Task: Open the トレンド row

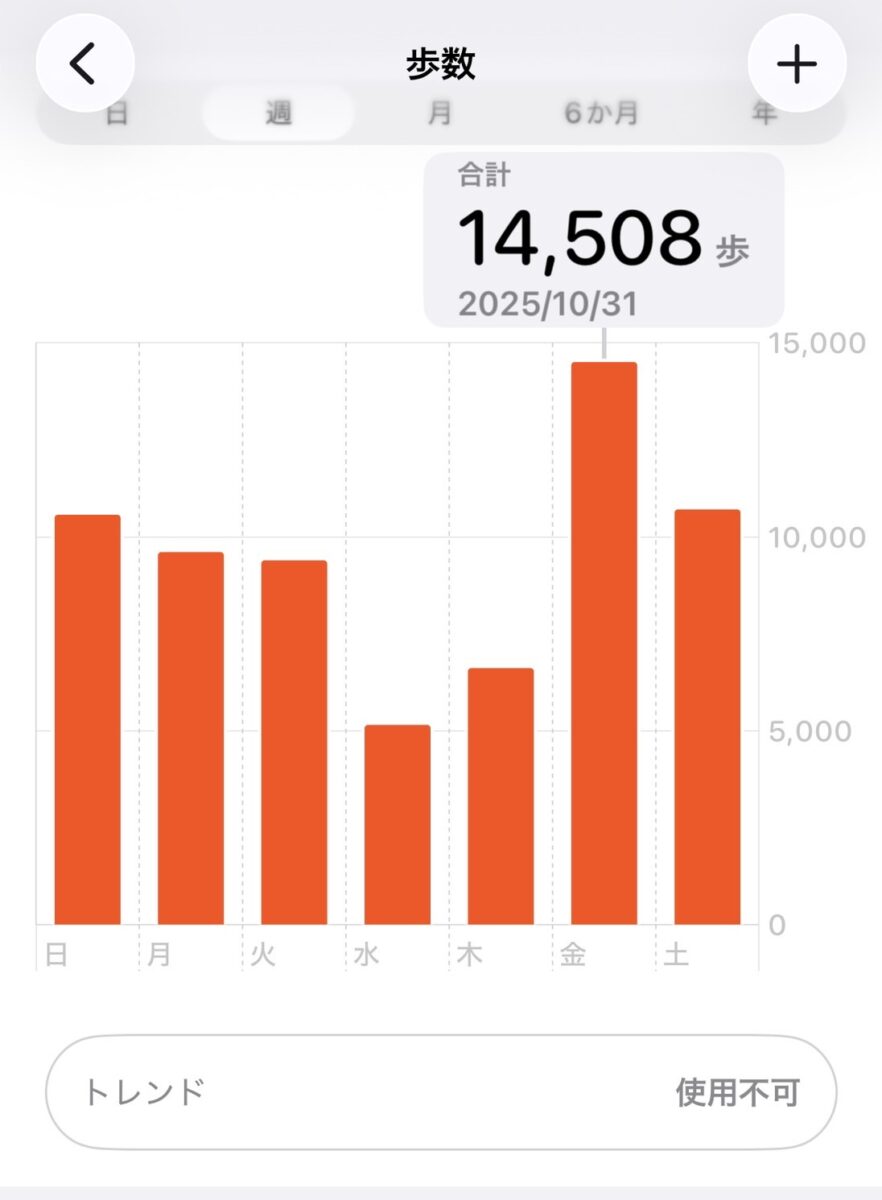Action: point(441,1092)
